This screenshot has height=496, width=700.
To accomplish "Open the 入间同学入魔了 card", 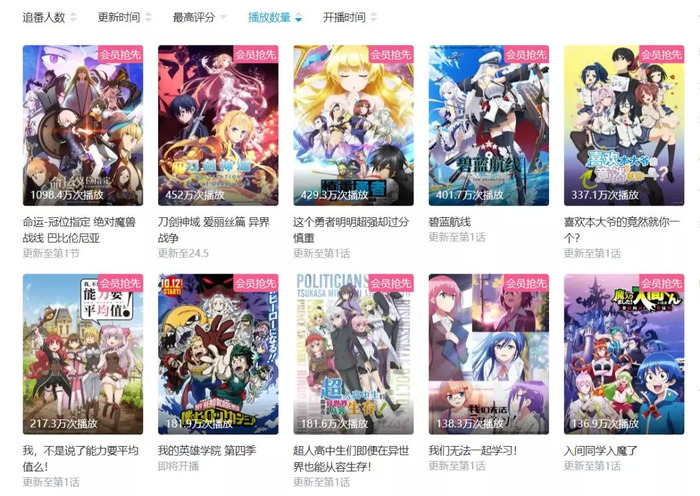I will point(623,353).
